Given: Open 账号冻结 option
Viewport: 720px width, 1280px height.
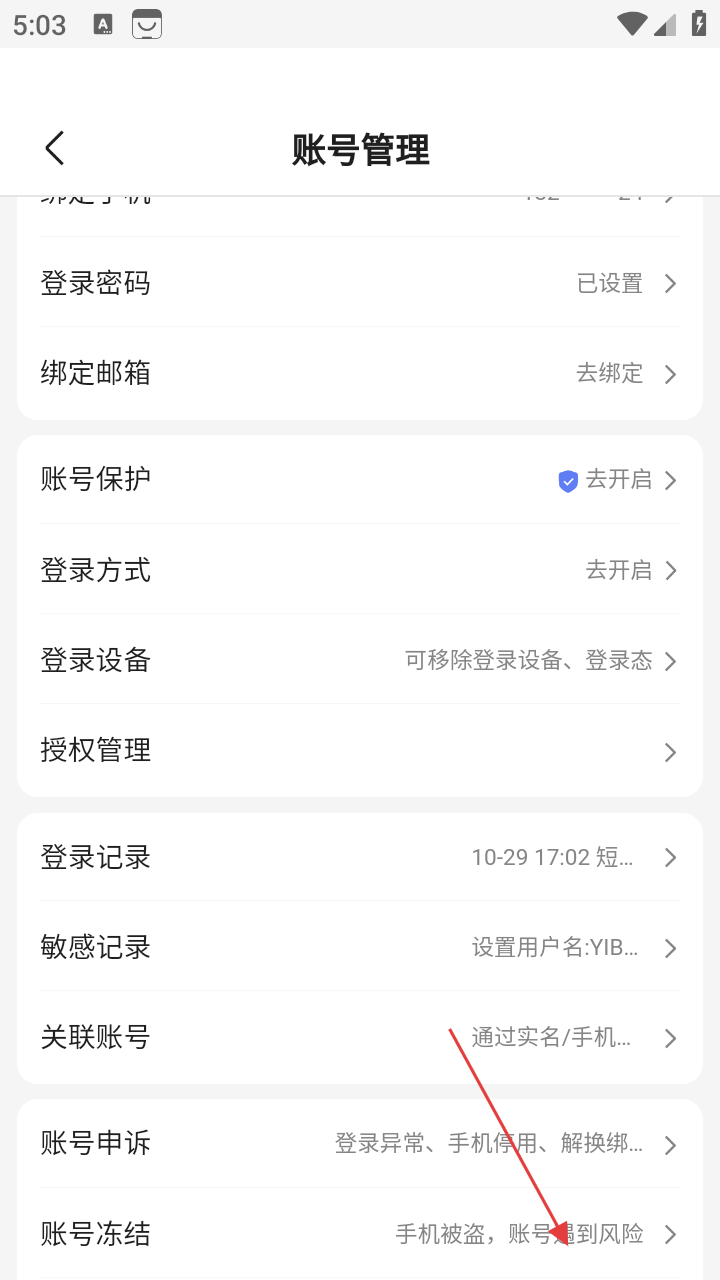Looking at the screenshot, I should click(360, 1234).
